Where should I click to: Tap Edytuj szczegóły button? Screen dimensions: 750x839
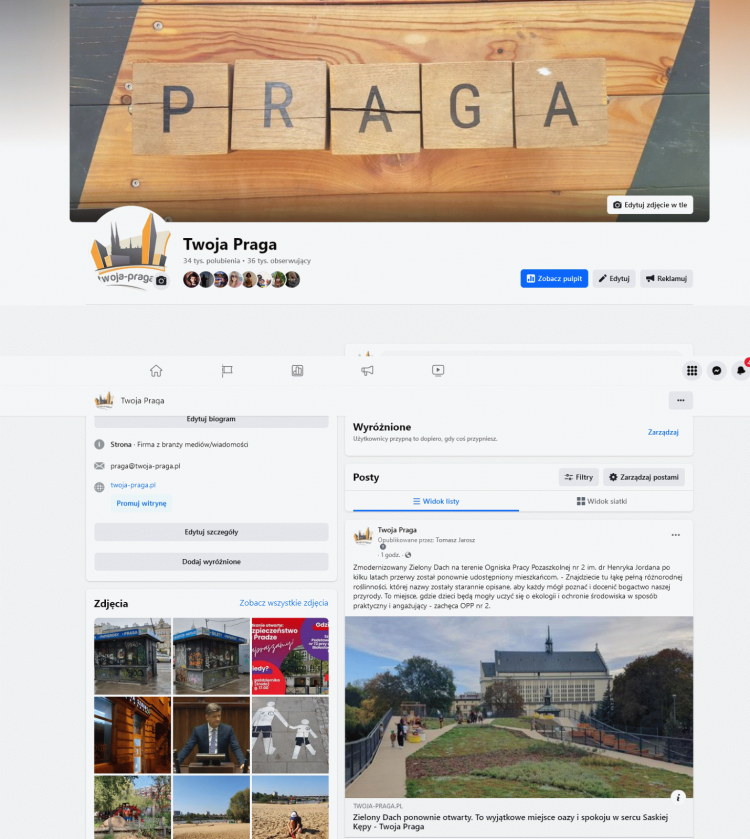211,532
